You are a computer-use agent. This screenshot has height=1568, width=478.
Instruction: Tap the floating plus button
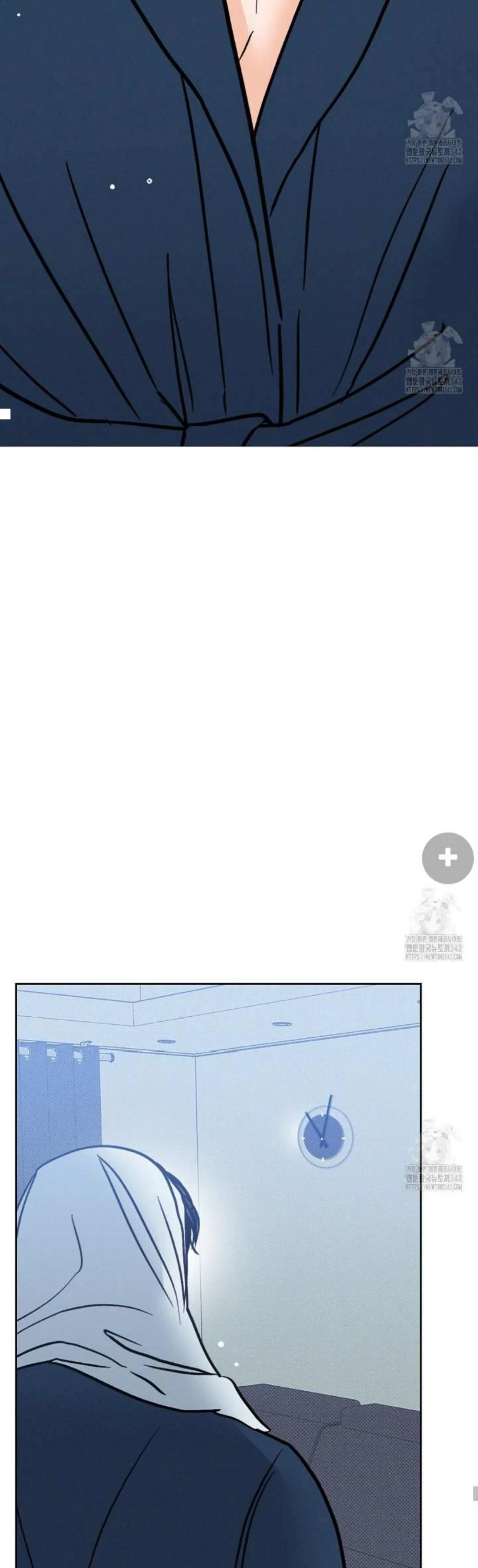pos(448,858)
